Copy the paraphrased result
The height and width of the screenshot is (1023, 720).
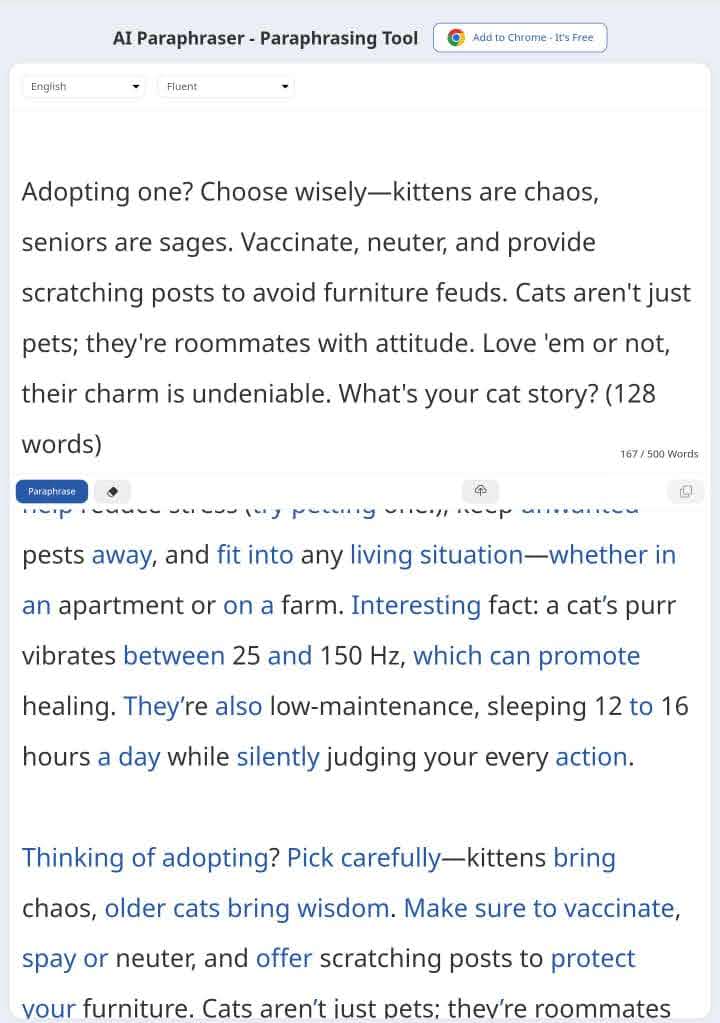(685, 491)
